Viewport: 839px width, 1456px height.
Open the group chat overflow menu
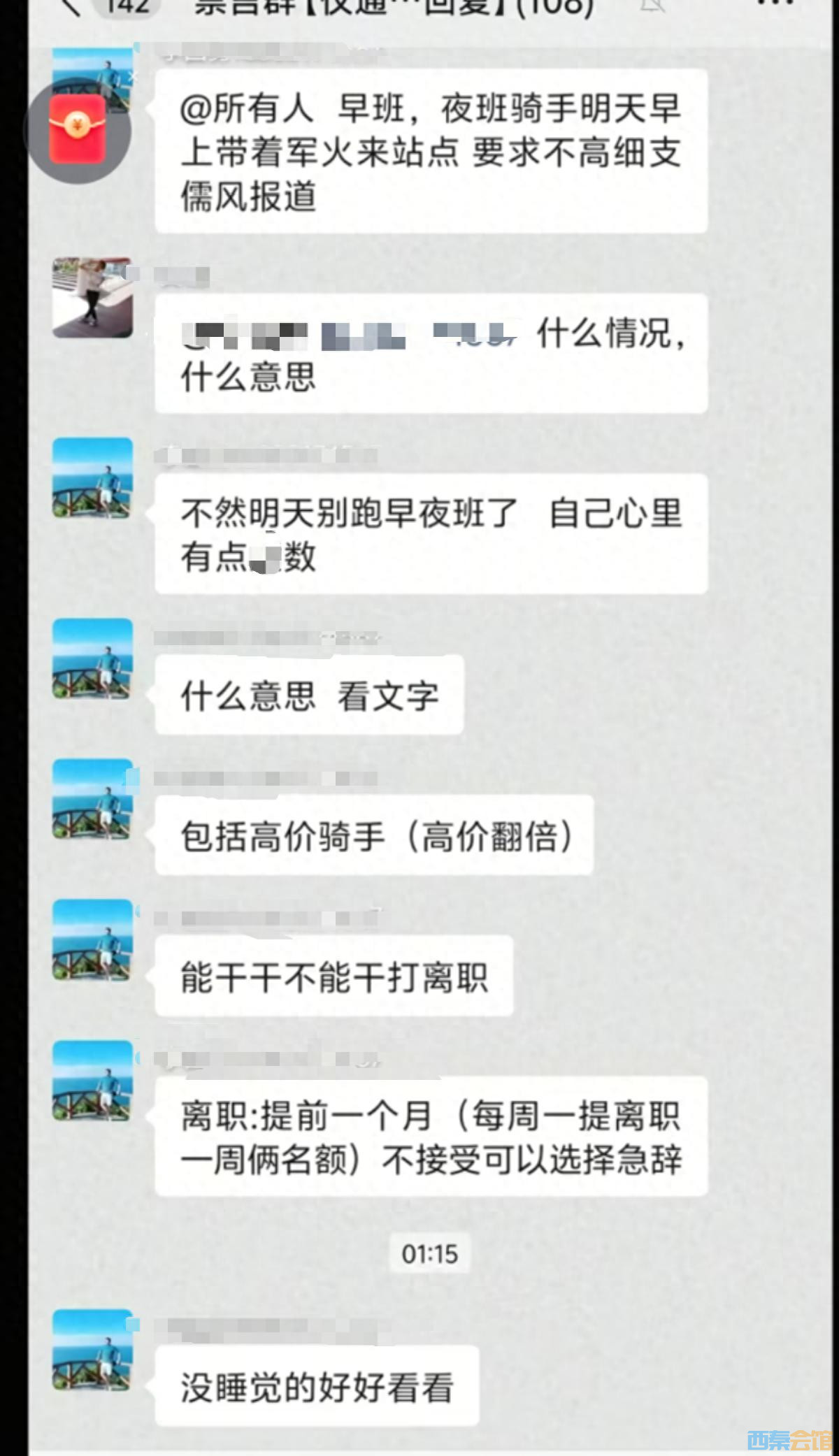(776, 4)
